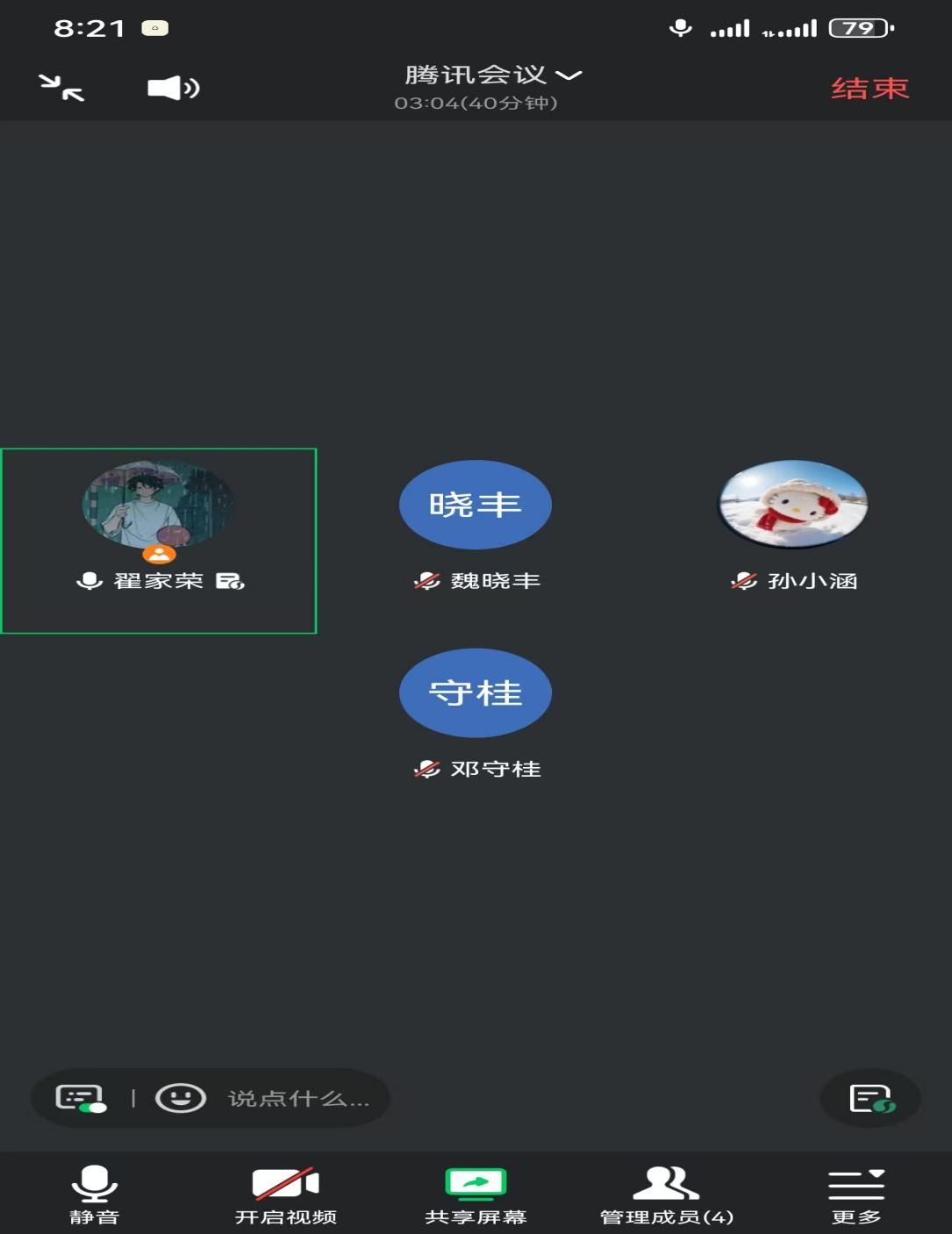
Task: Select 翟家荣's participant tile
Action: point(159,540)
